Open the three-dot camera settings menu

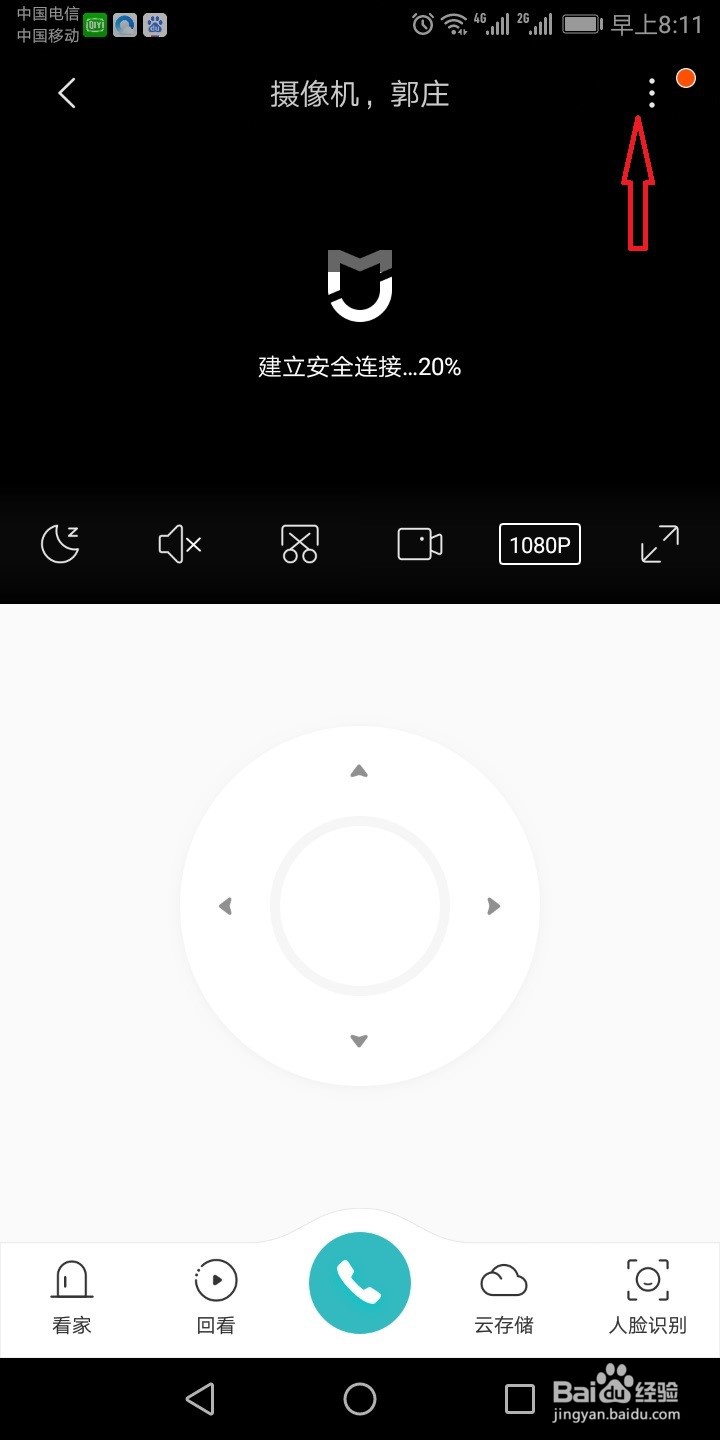point(651,93)
